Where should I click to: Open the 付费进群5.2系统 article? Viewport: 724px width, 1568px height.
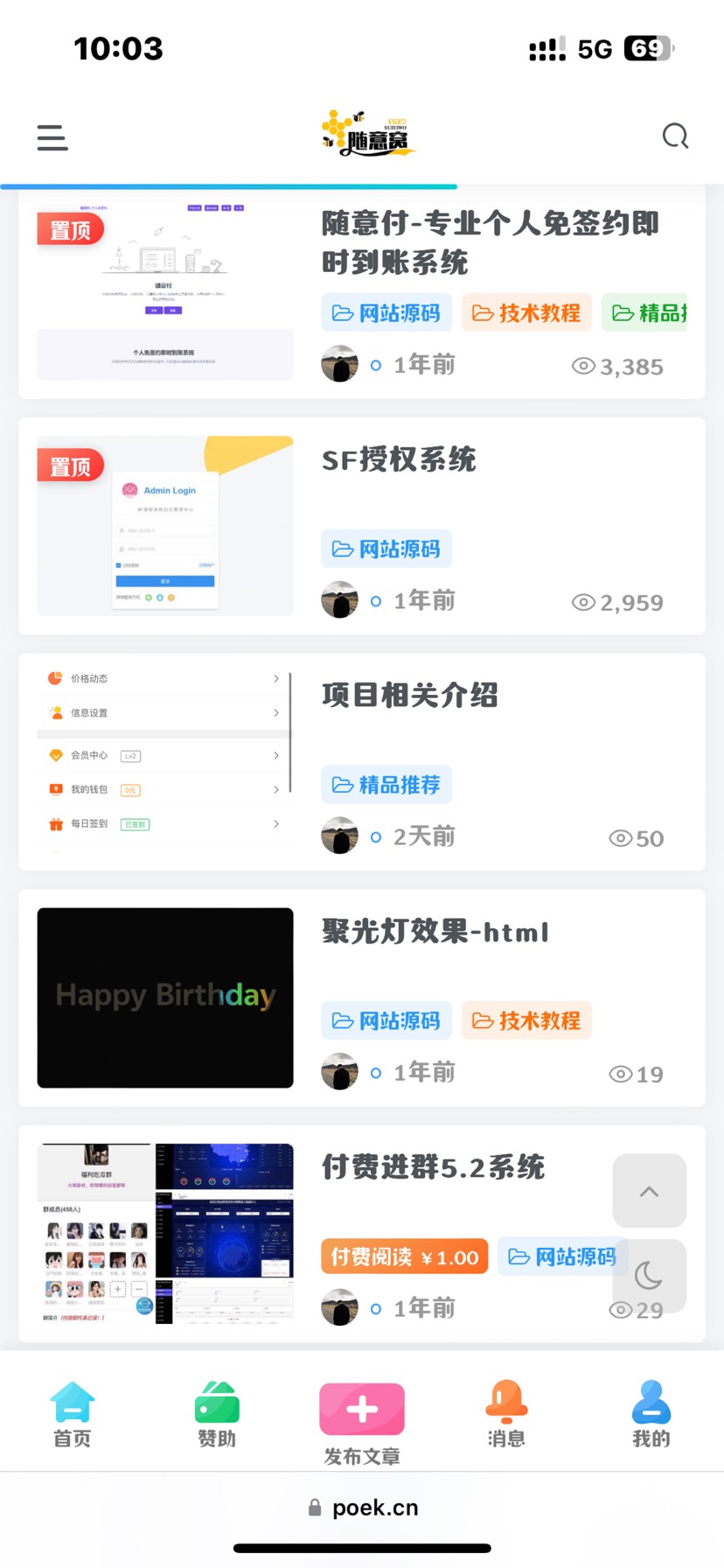pyautogui.click(x=433, y=1167)
